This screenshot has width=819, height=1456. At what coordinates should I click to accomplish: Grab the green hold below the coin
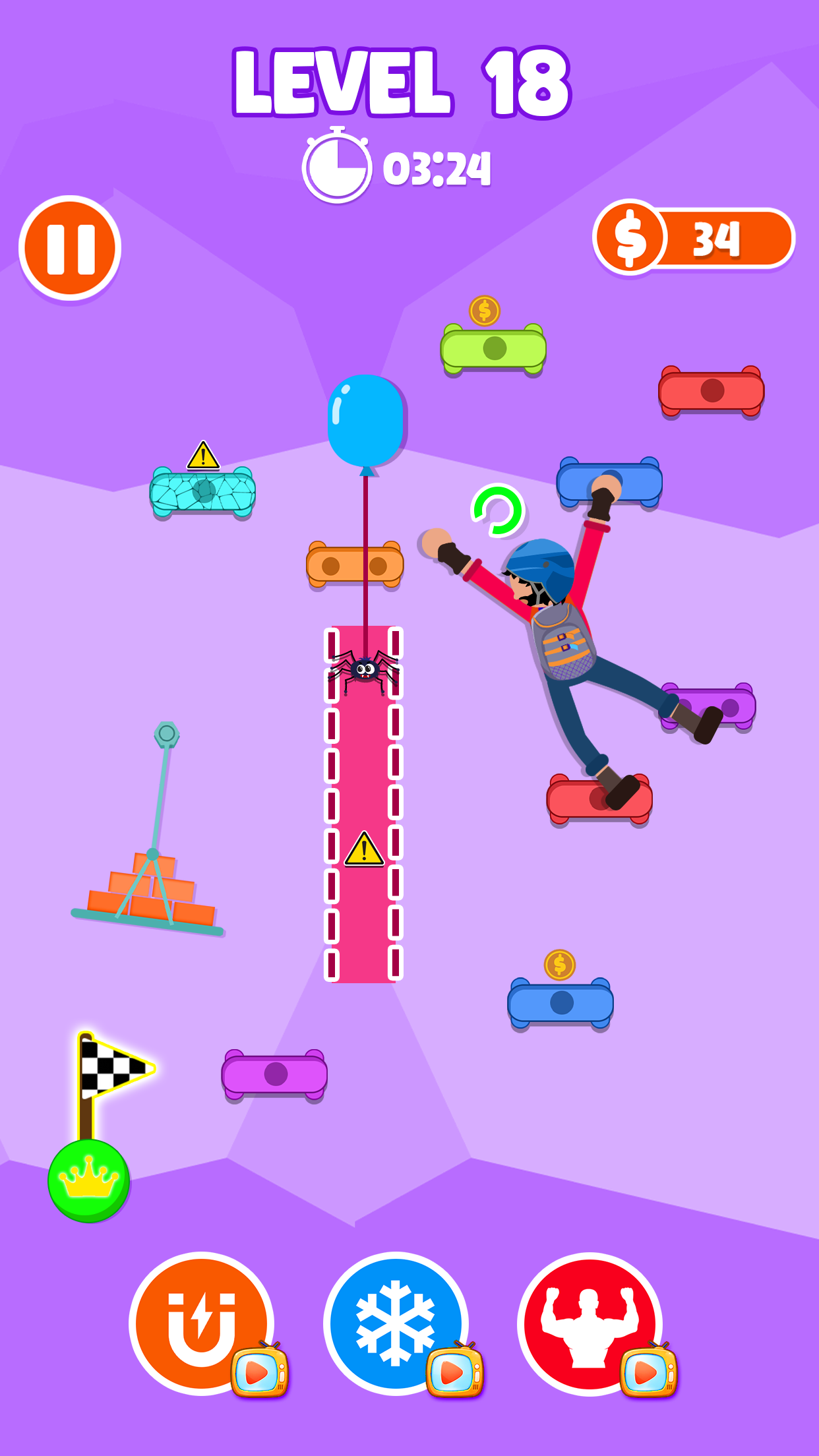tap(493, 349)
